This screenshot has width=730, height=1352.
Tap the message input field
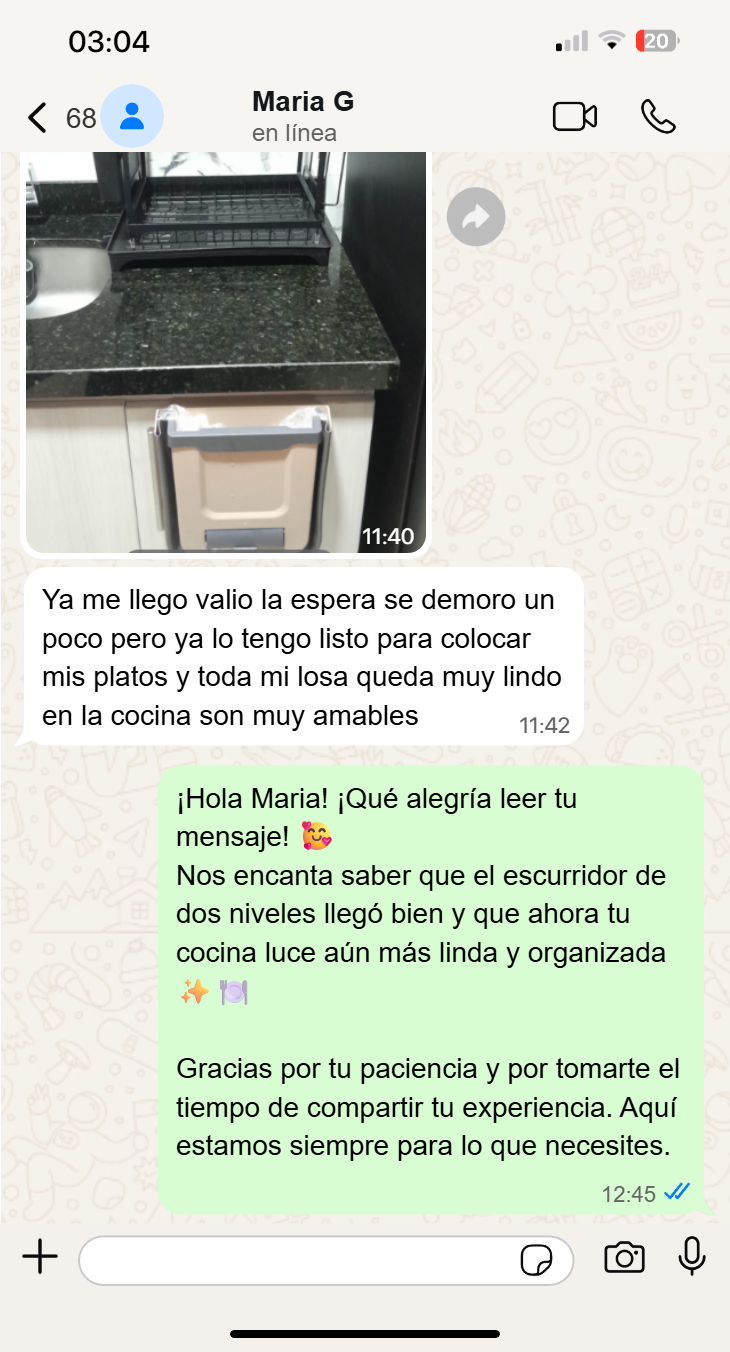coord(300,1260)
